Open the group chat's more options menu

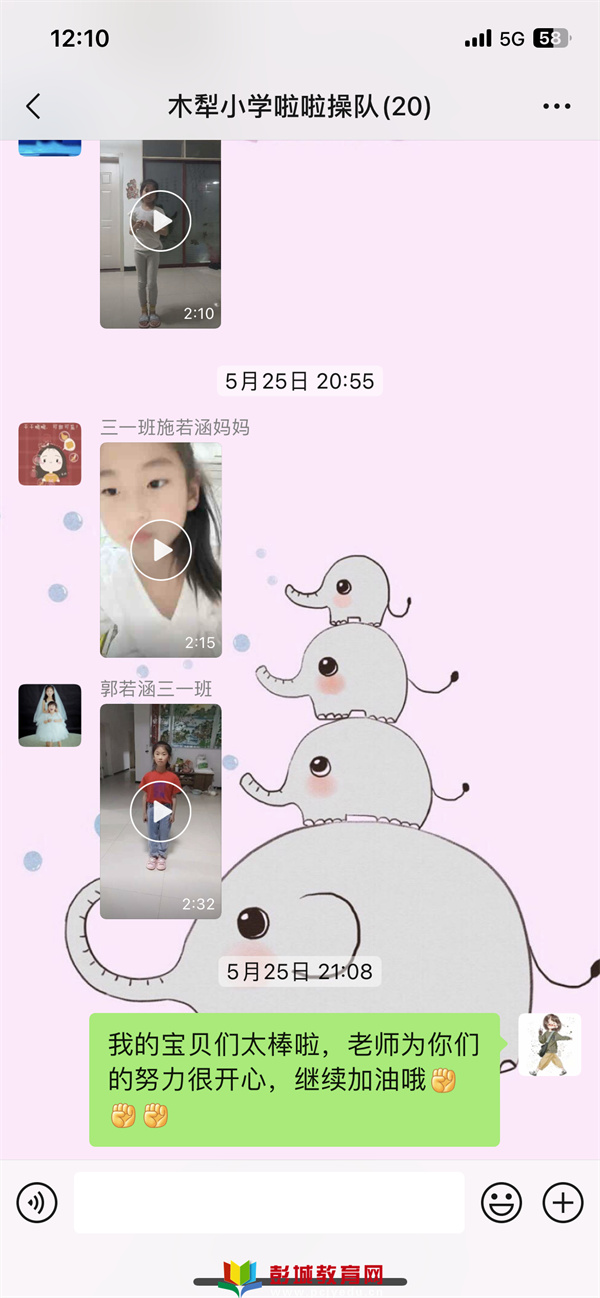pyautogui.click(x=556, y=107)
